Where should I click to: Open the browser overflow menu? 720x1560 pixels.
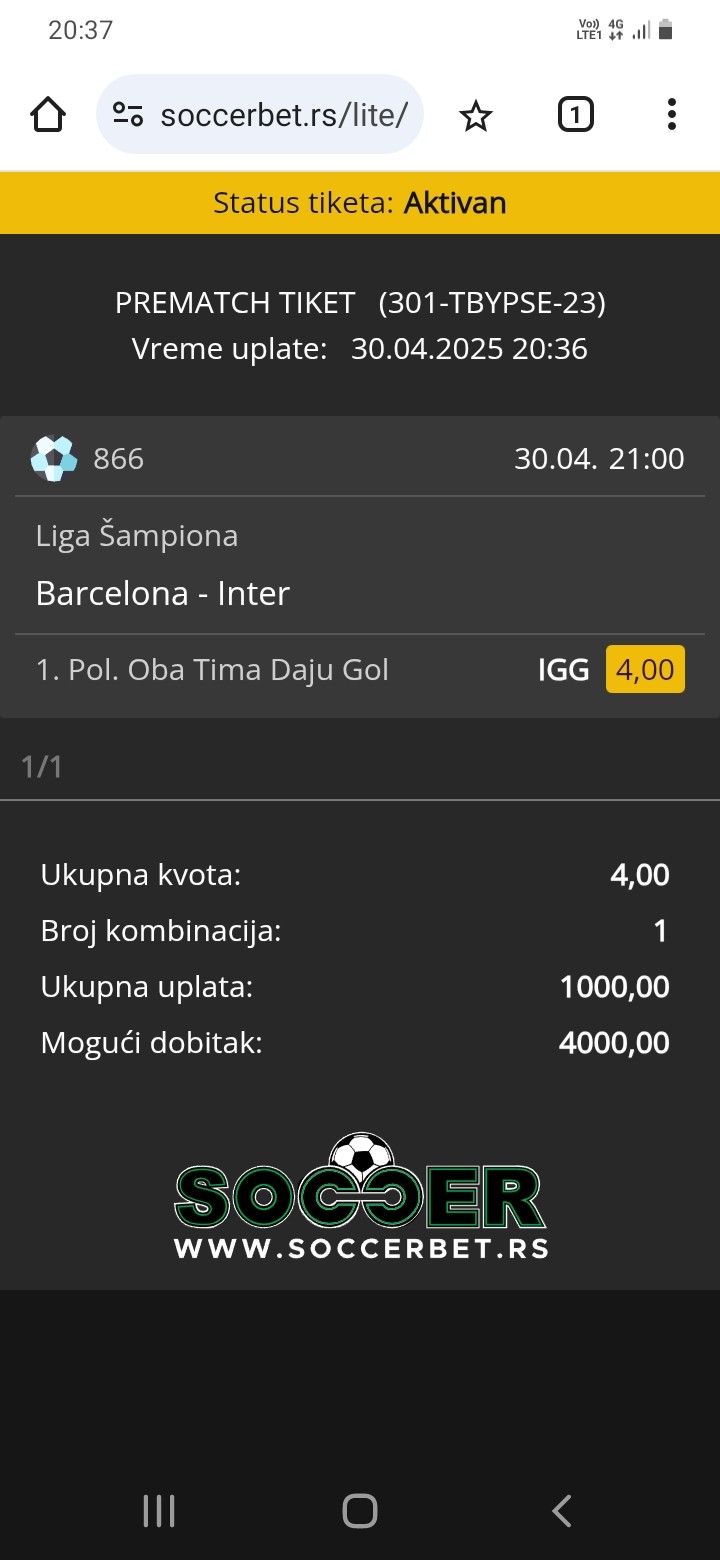672,115
